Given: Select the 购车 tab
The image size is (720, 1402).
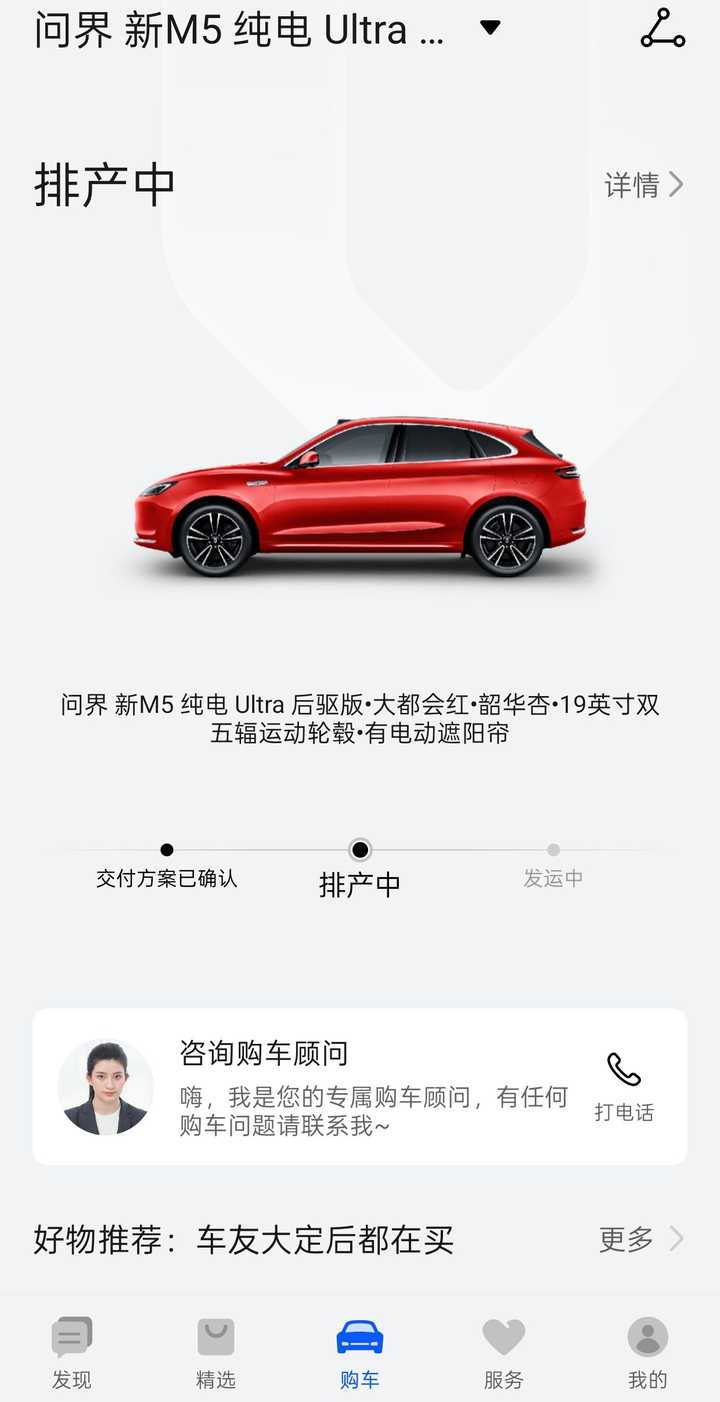Looking at the screenshot, I should point(360,1352).
